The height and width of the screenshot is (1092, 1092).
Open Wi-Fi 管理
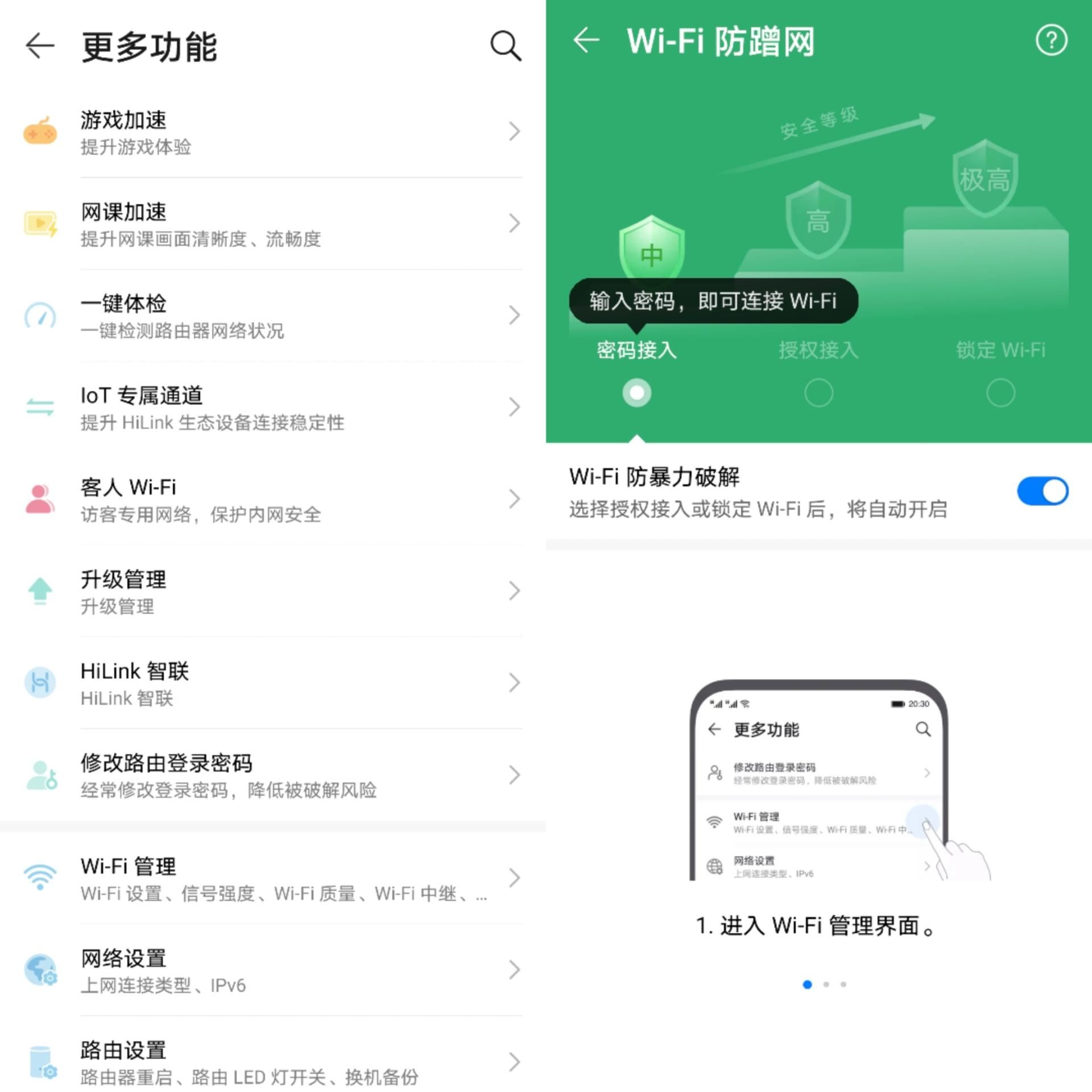pos(273,879)
